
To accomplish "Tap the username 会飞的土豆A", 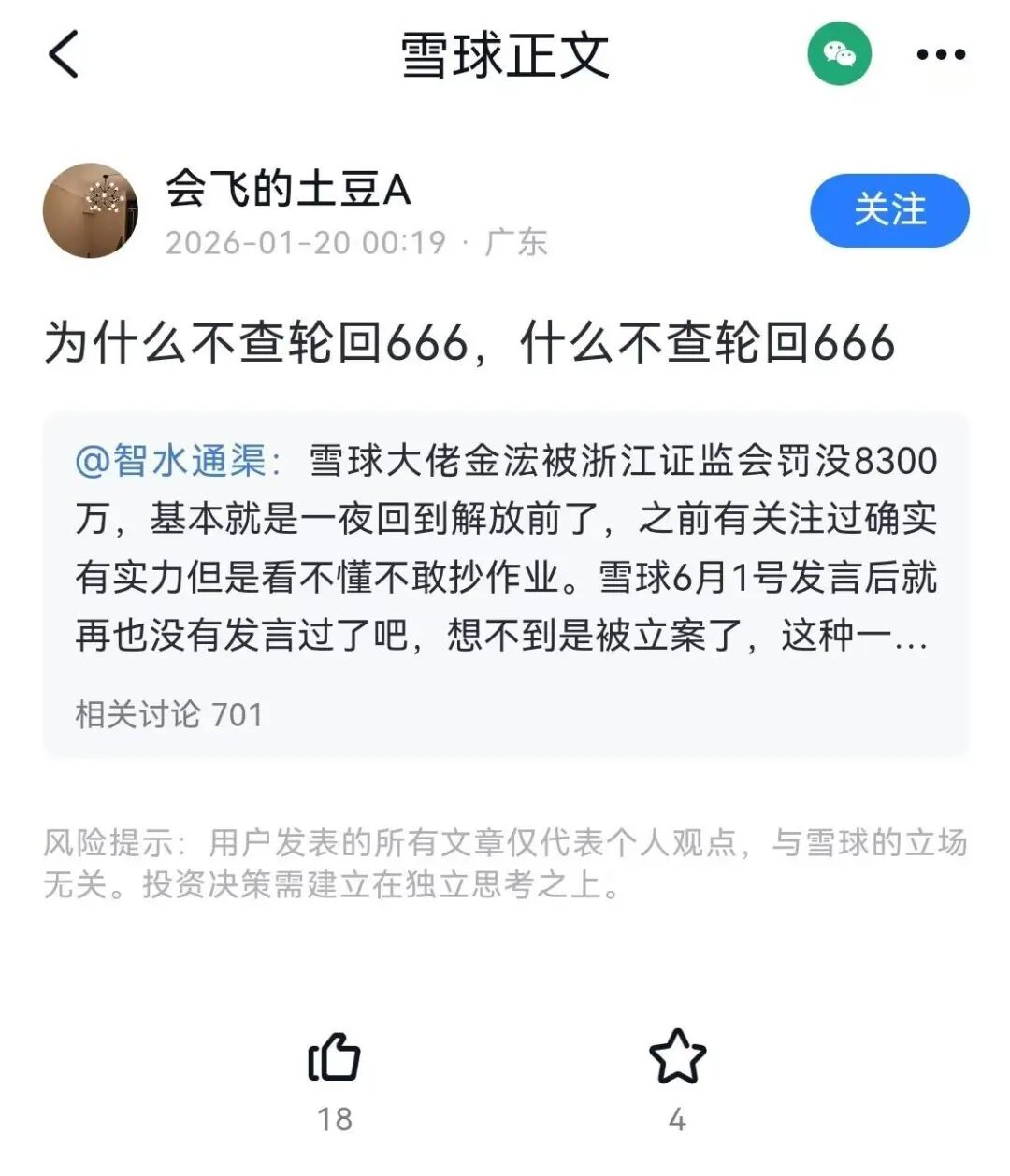I will [288, 189].
